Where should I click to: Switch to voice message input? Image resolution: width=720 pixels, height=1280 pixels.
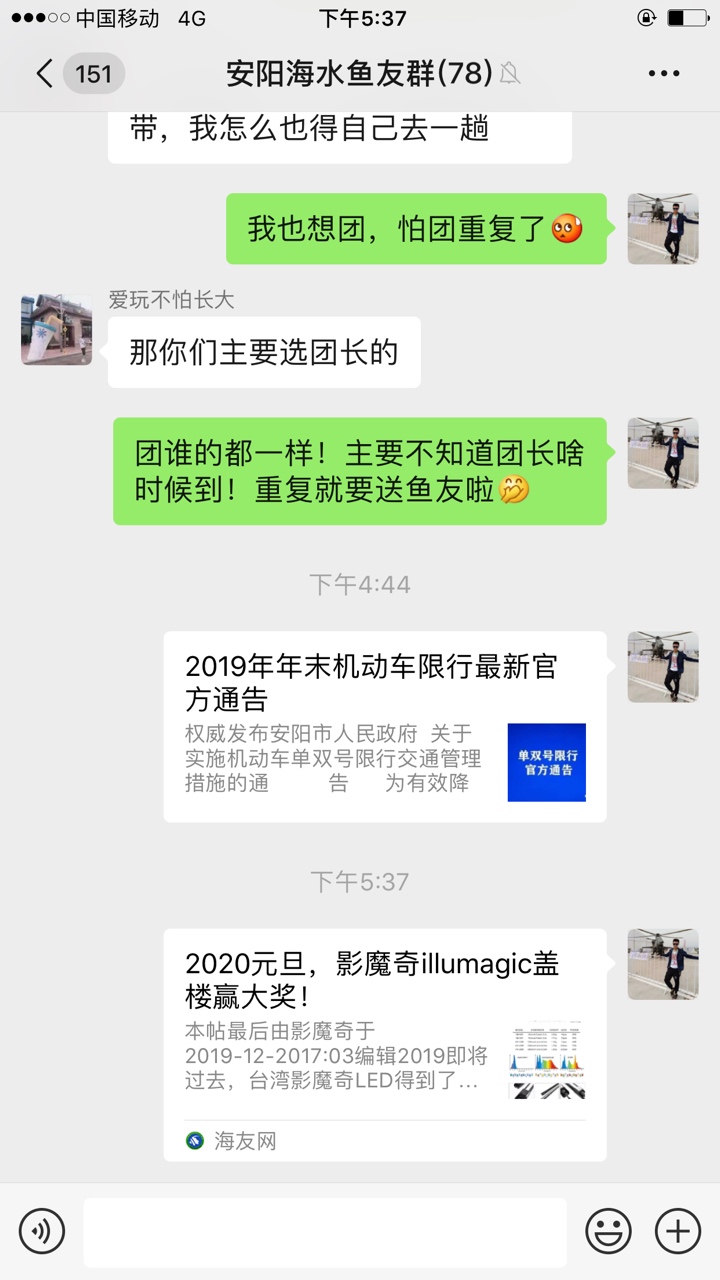coord(42,1230)
